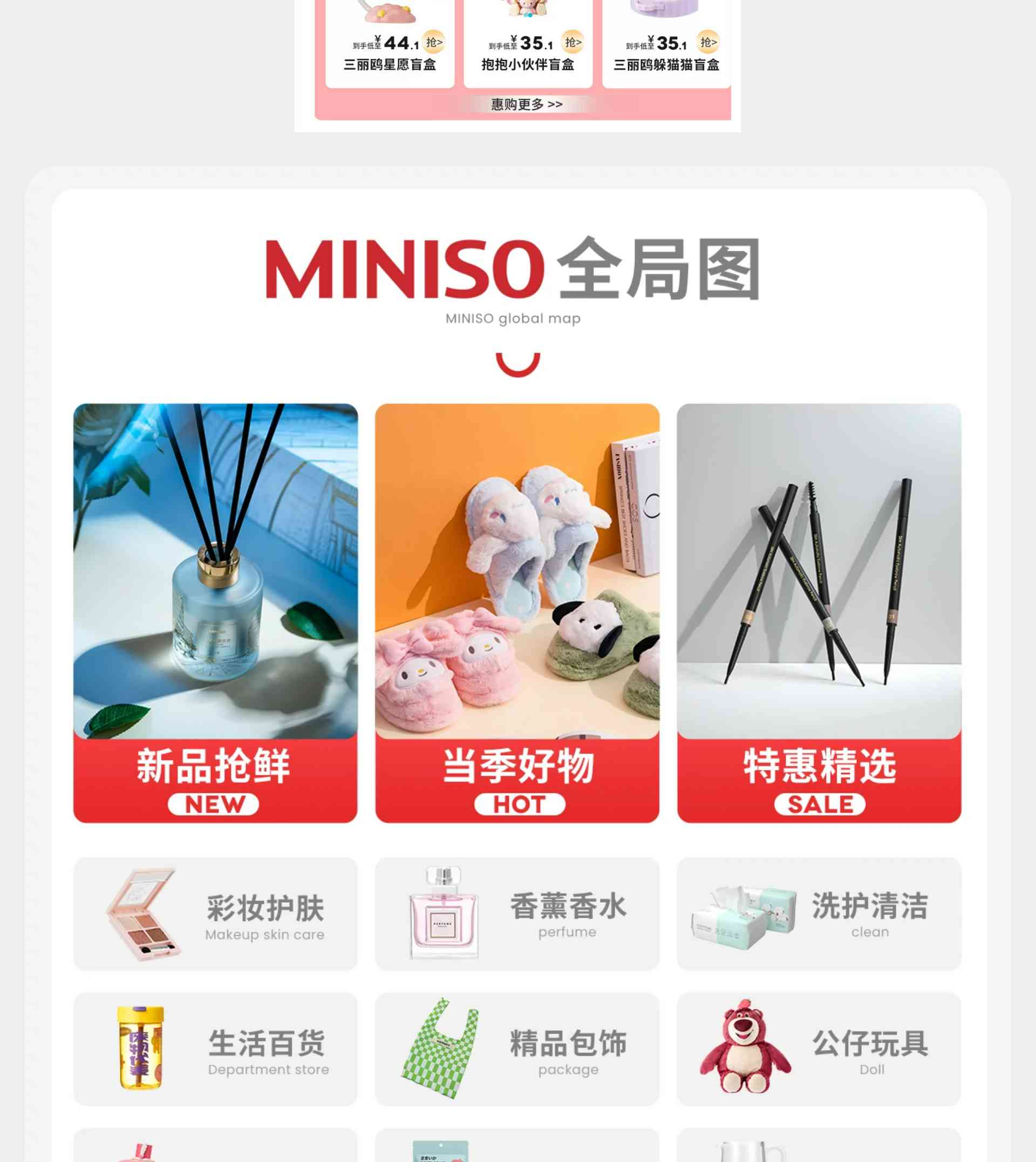Viewport: 1036px width, 1162px height.
Task: Select the 公仔玩具 doll category
Action: point(819,1049)
